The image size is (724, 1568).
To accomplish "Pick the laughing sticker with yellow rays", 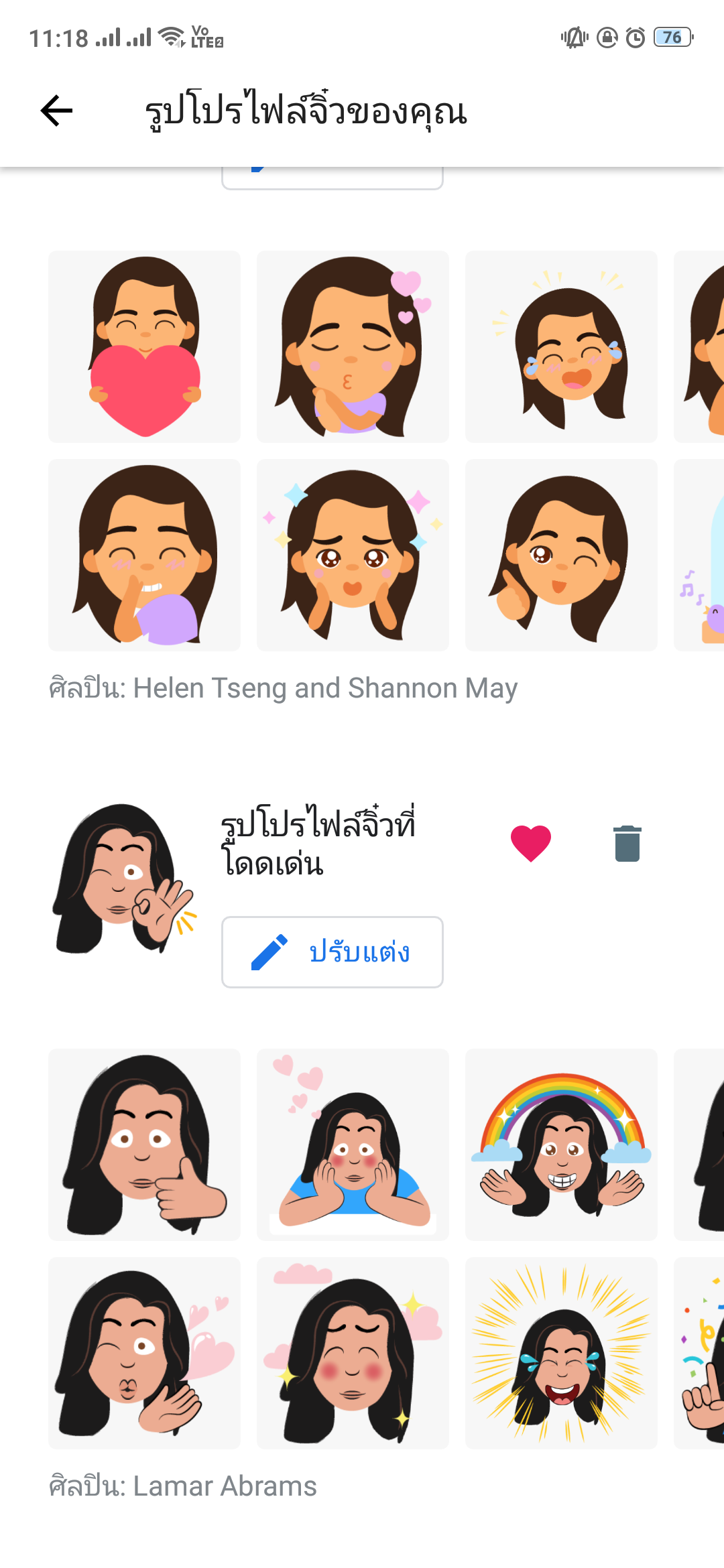I will (561, 1353).
